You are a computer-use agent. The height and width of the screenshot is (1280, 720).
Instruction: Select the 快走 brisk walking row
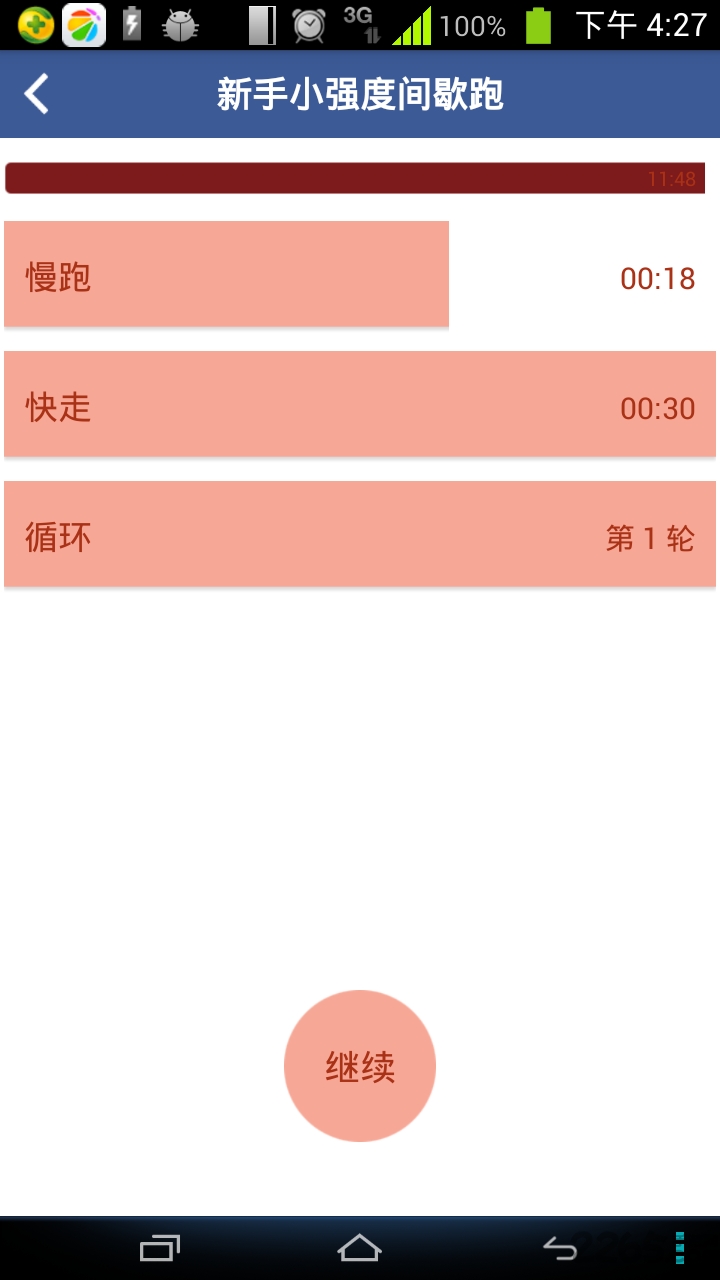pyautogui.click(x=360, y=404)
